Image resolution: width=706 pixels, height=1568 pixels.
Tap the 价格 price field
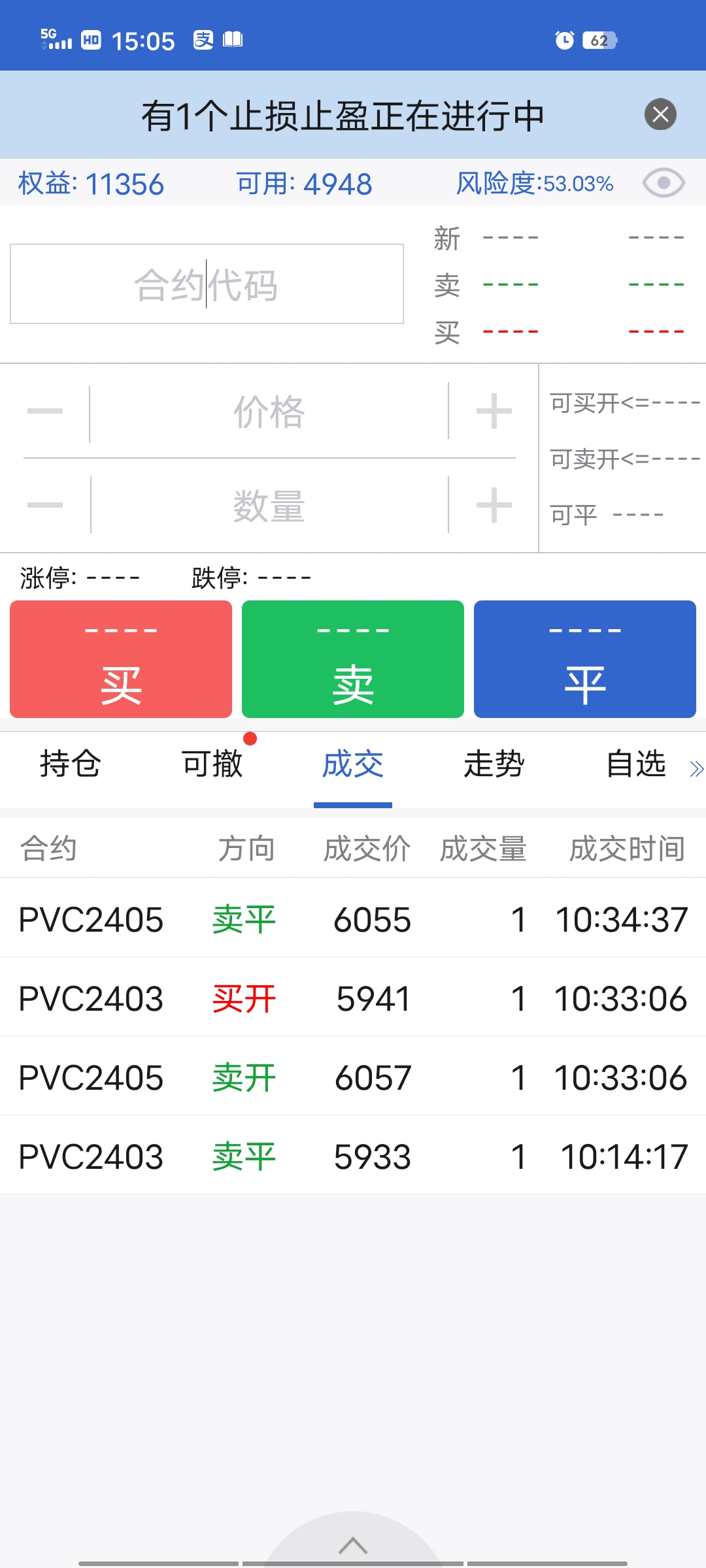click(x=269, y=412)
